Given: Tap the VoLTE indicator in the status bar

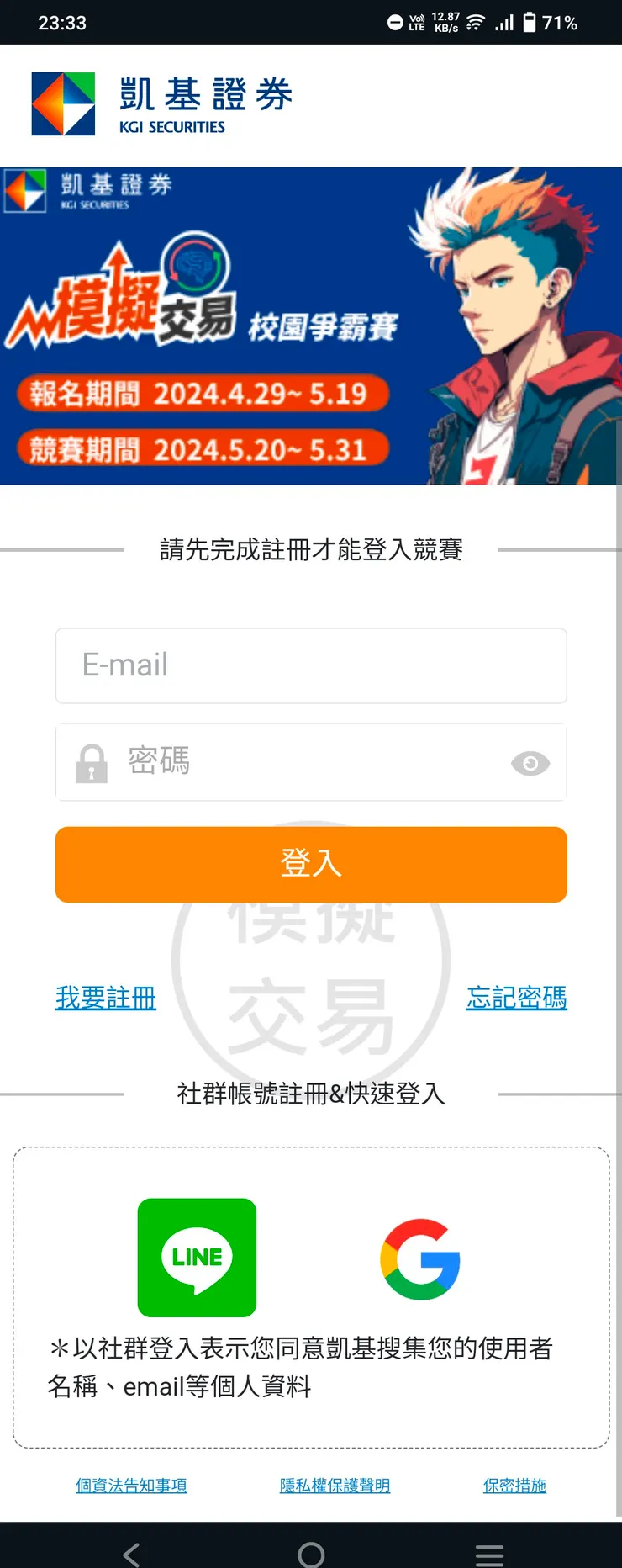Looking at the screenshot, I should click(416, 23).
